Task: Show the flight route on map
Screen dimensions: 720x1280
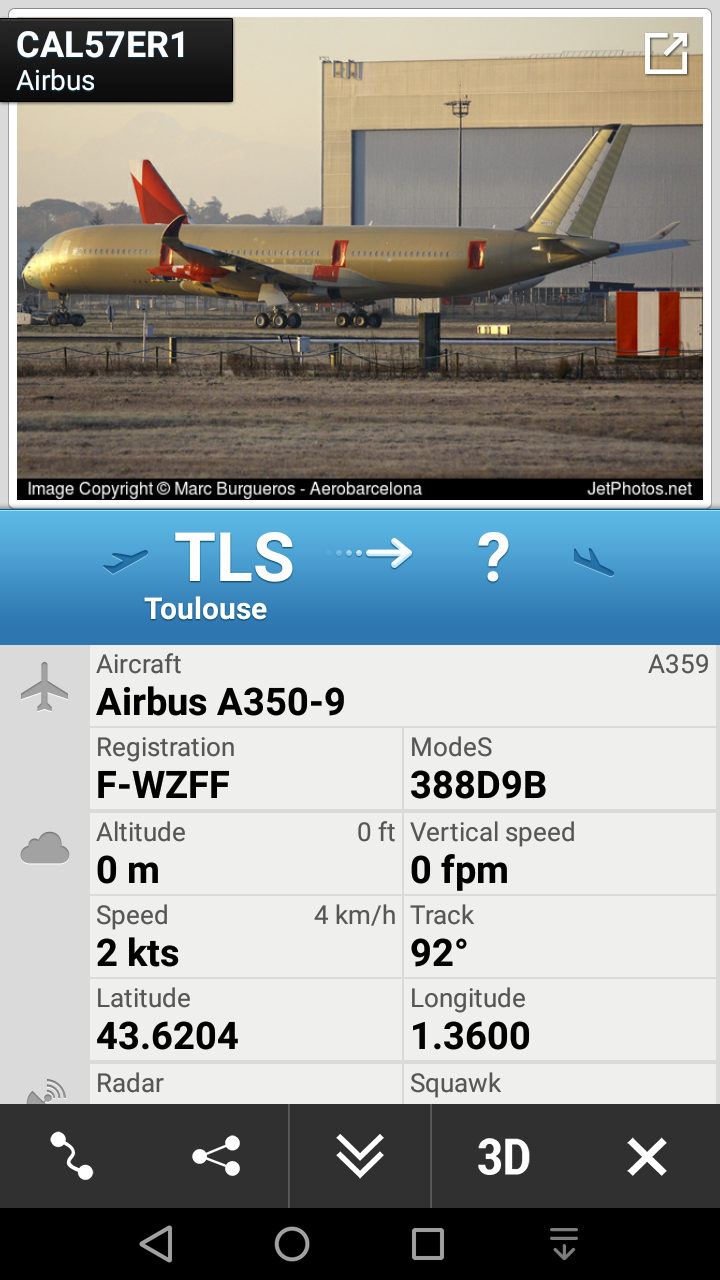Action: (72, 1157)
